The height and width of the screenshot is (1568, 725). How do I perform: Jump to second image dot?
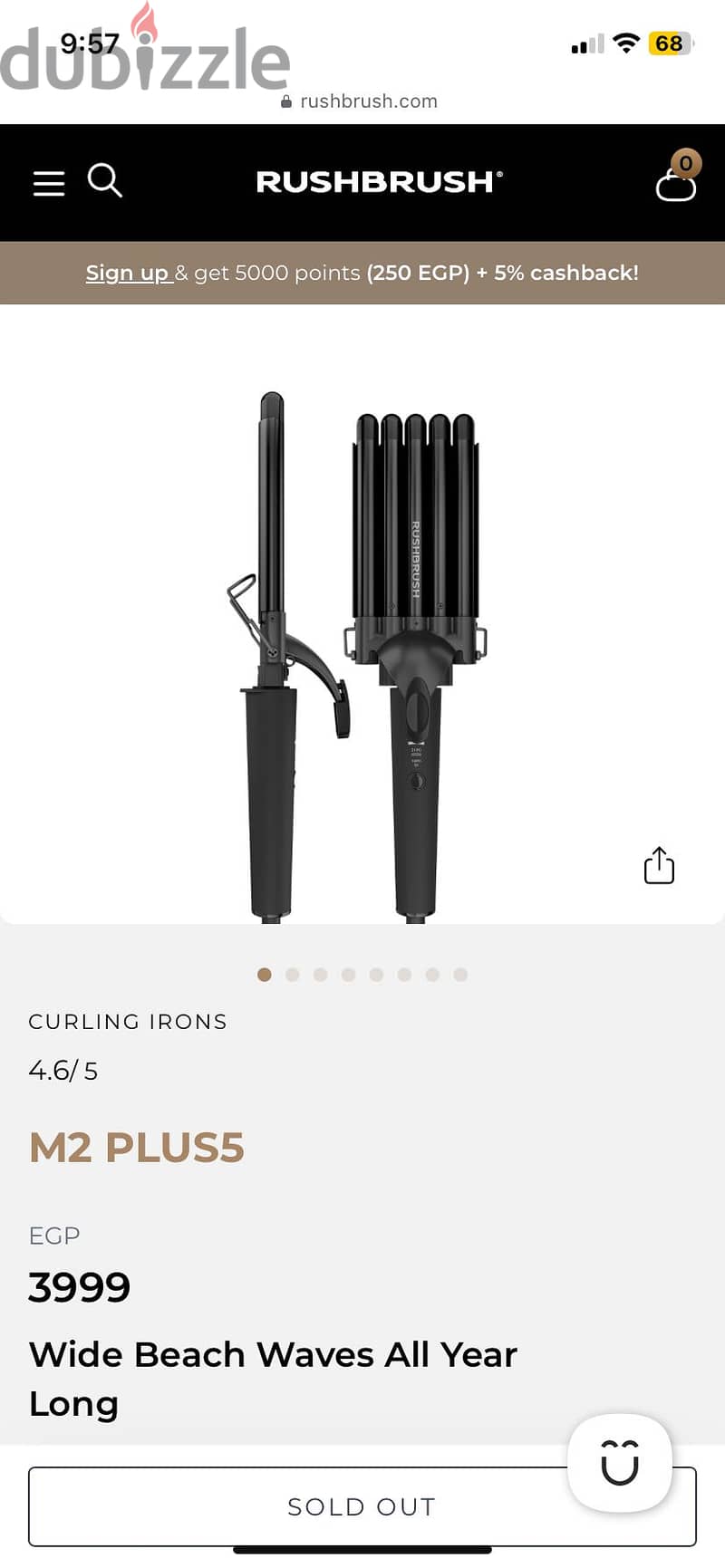[293, 975]
